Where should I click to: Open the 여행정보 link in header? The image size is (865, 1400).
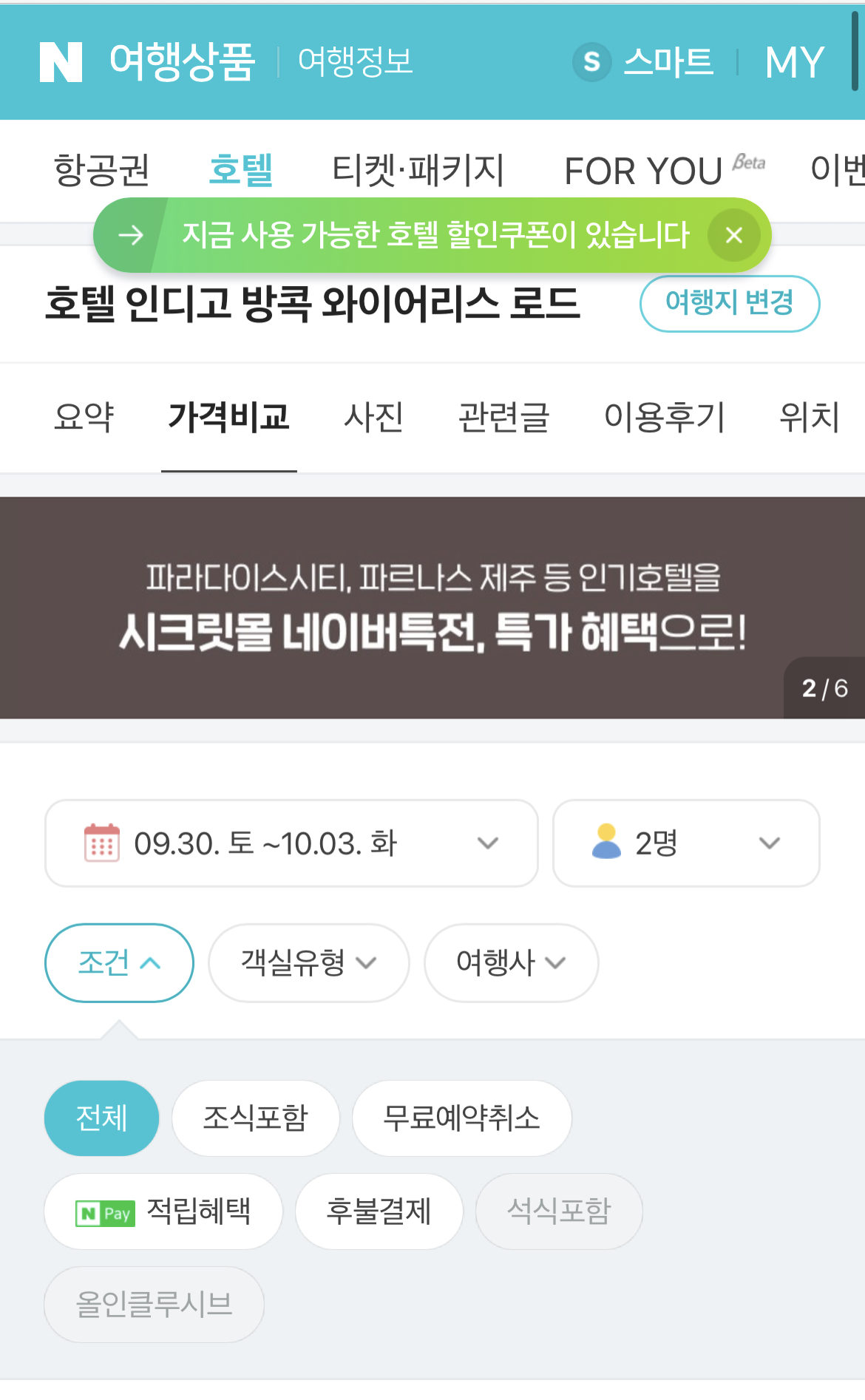click(x=355, y=61)
